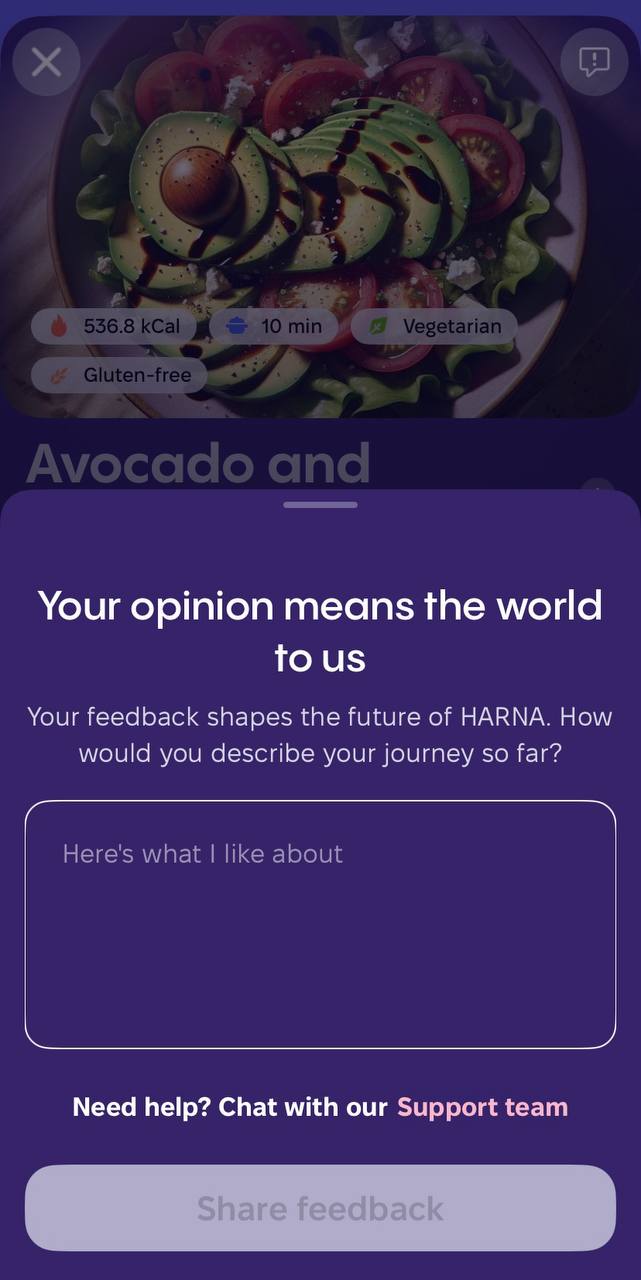Focus the feedback text field
641x1280 pixels.
pyautogui.click(x=320, y=924)
